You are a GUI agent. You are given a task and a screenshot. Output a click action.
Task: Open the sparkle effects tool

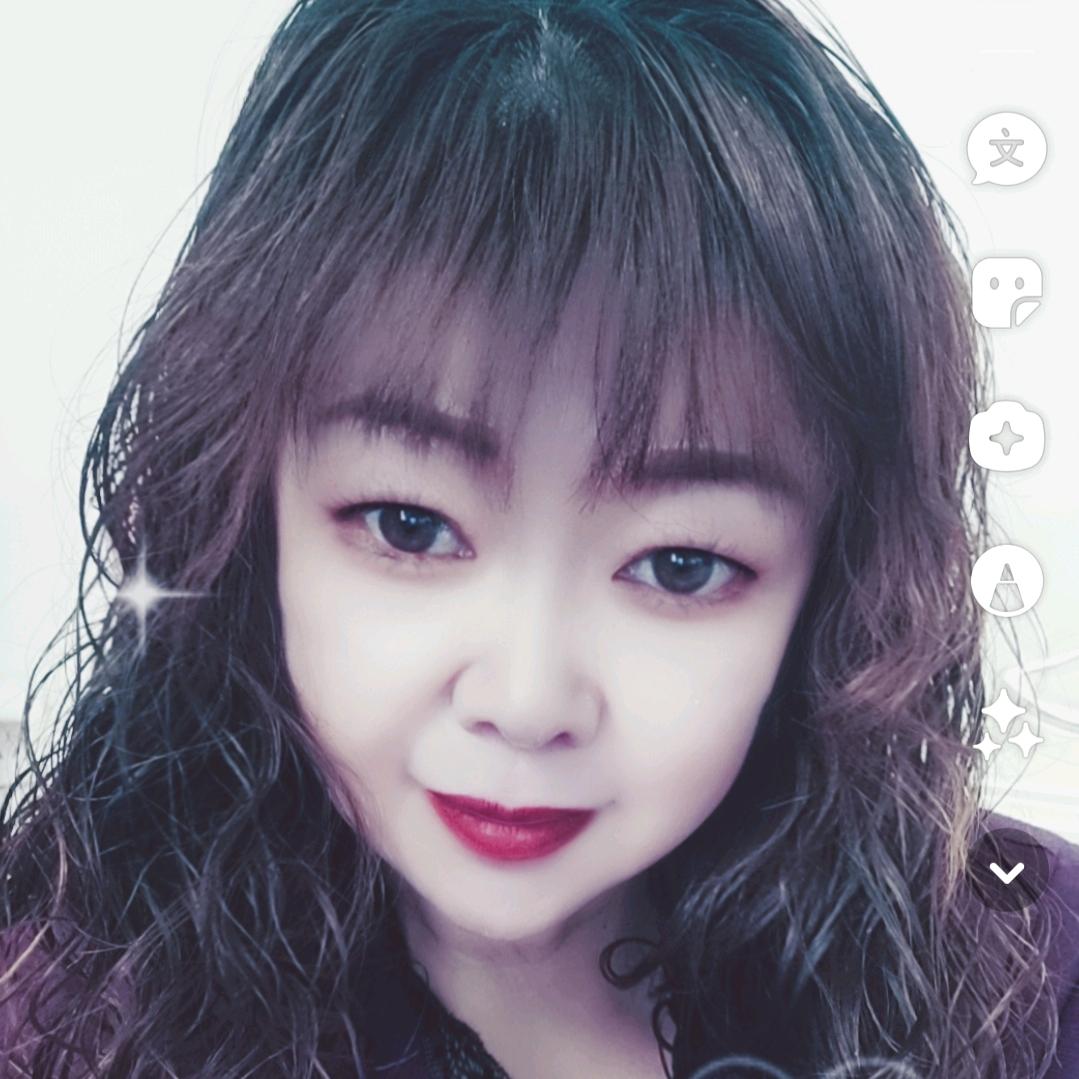click(1007, 437)
